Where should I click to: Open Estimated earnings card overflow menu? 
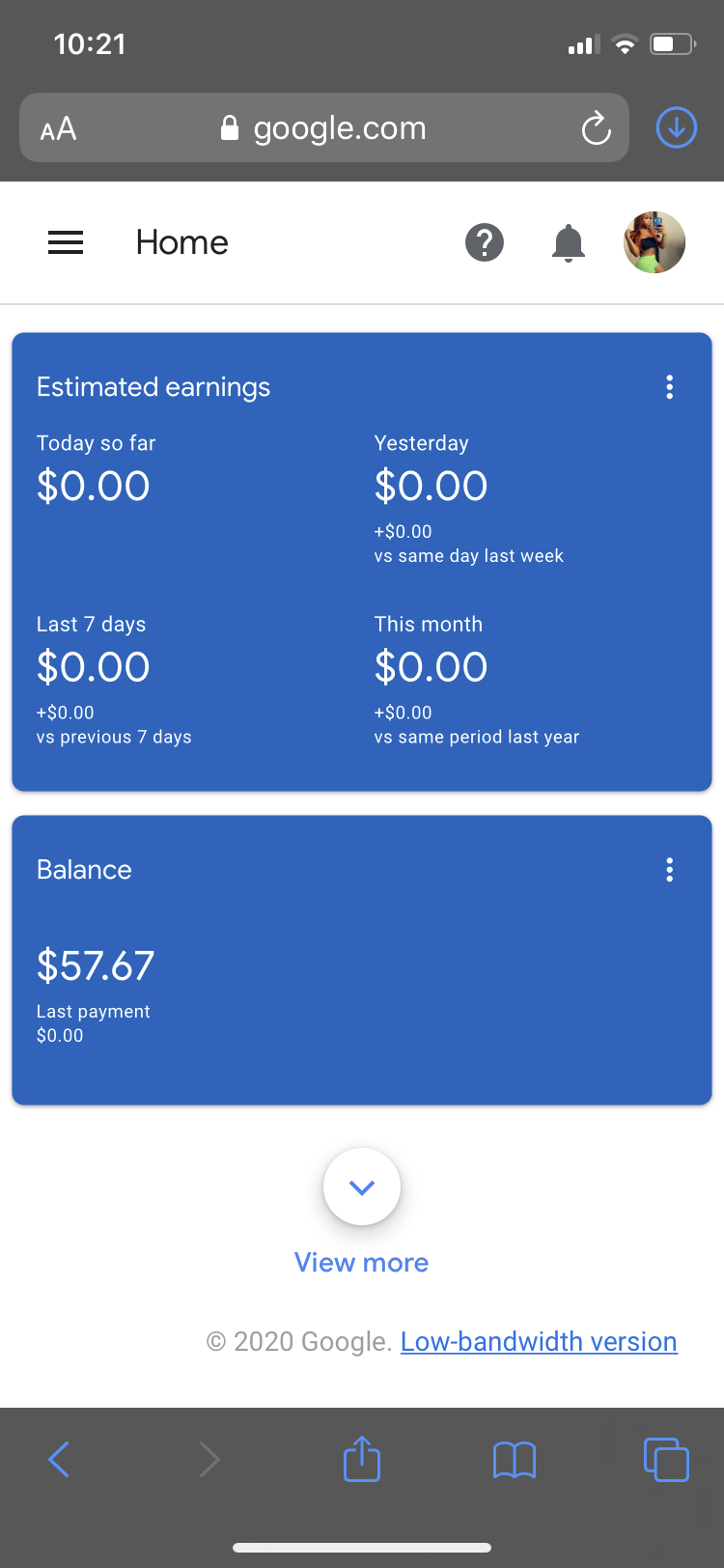click(669, 387)
